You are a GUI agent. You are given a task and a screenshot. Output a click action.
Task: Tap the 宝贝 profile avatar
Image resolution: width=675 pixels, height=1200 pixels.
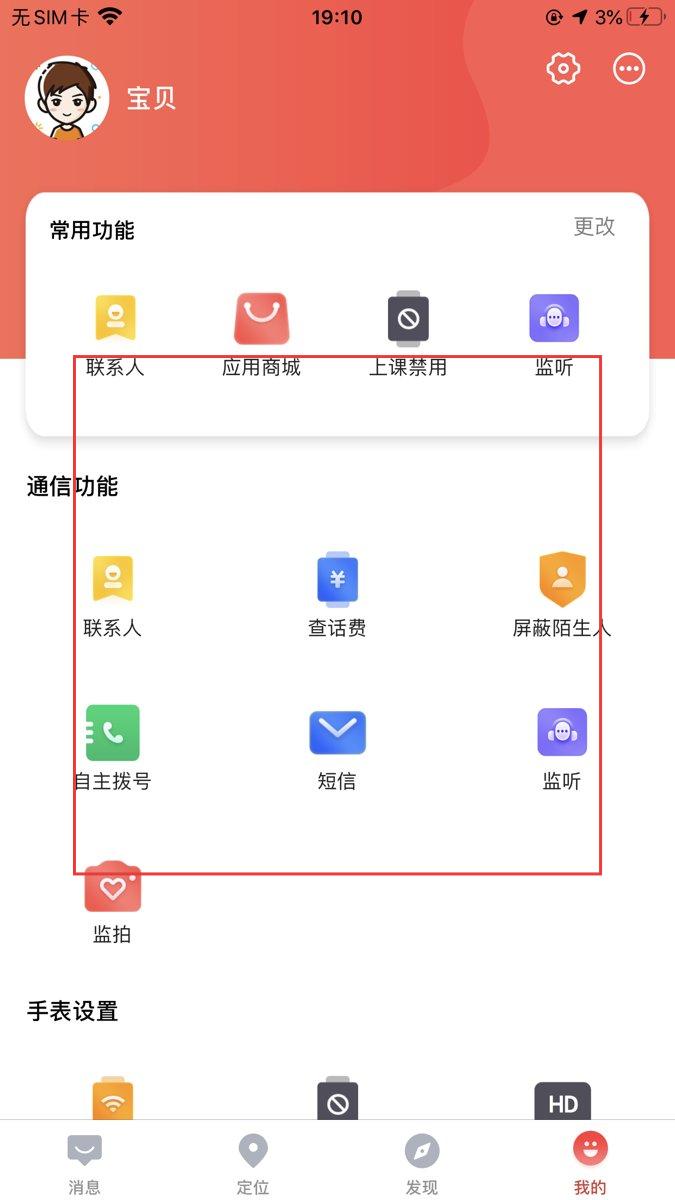pos(67,98)
